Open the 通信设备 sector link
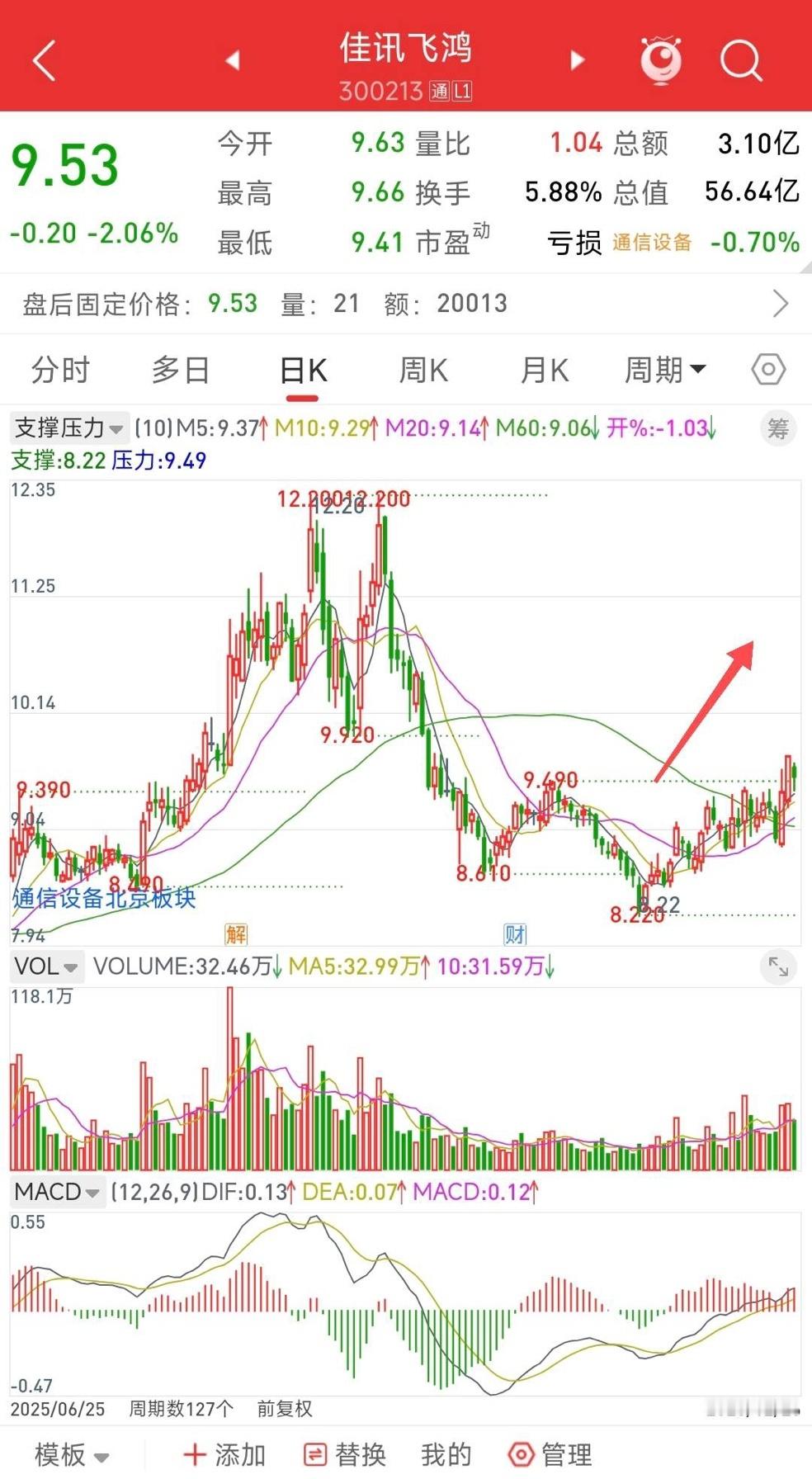The height and width of the screenshot is (1479, 812). click(x=651, y=243)
